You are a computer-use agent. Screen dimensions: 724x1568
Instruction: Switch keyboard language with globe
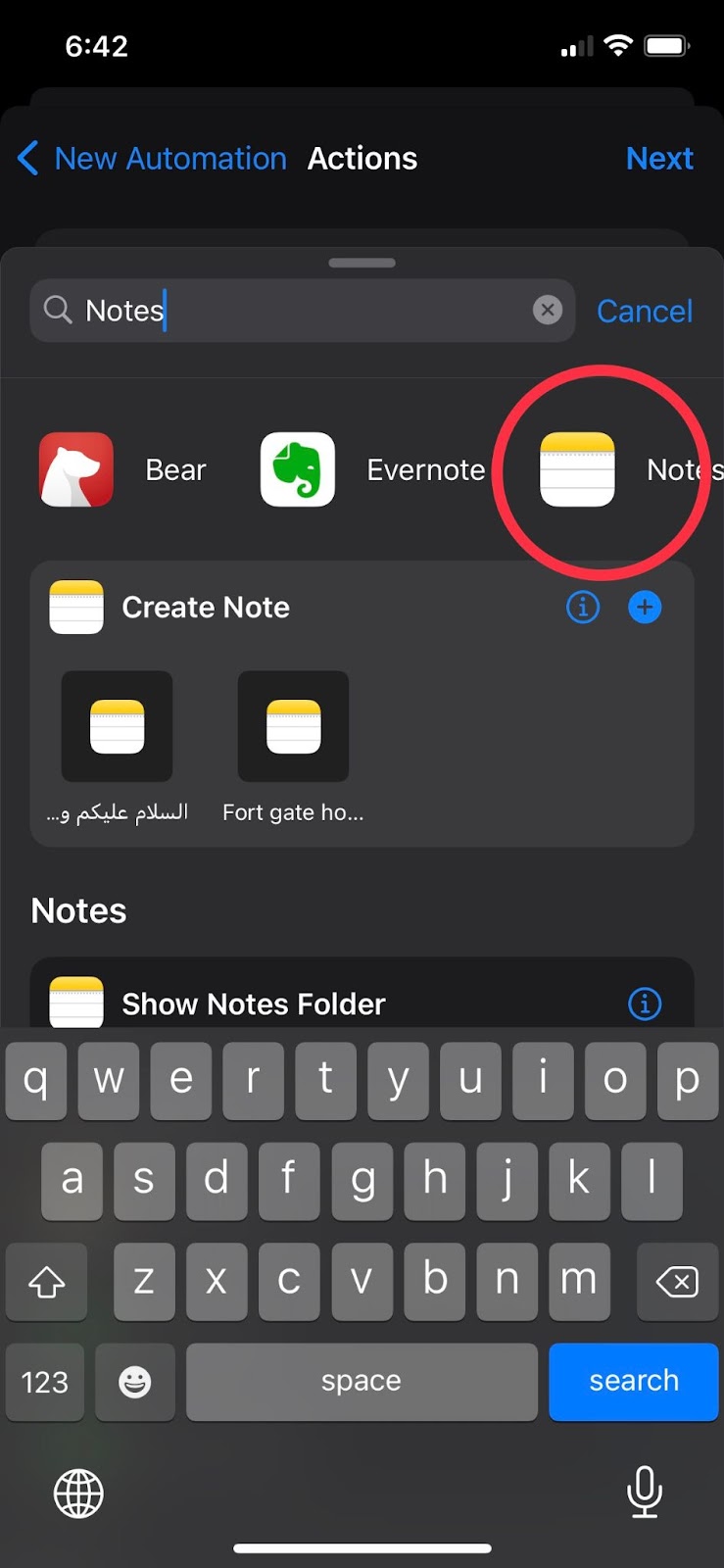(78, 1494)
